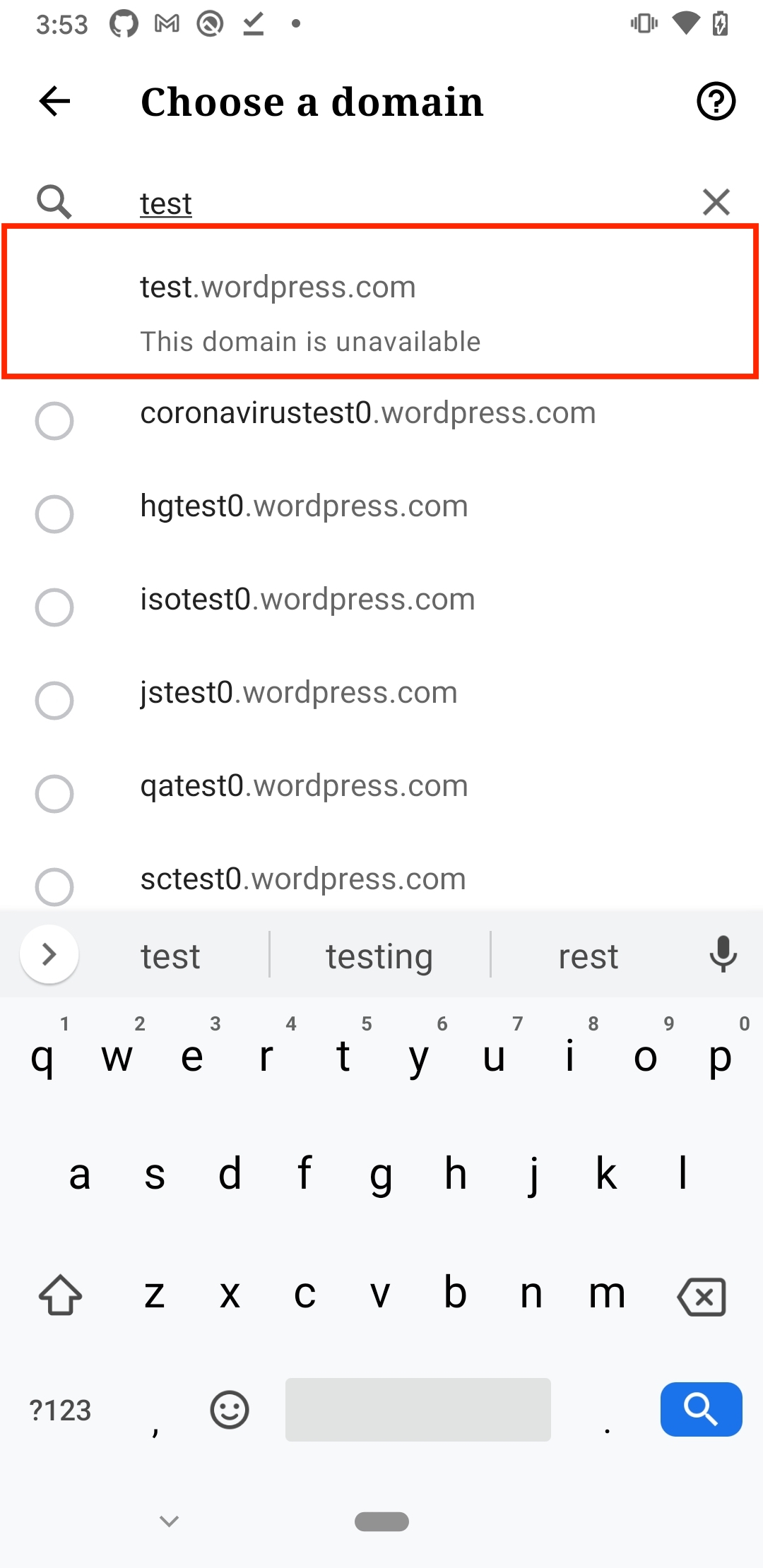Viewport: 763px width, 1568px height.
Task: Expand the keyboard suggestion toolbar arrow
Action: (x=49, y=954)
